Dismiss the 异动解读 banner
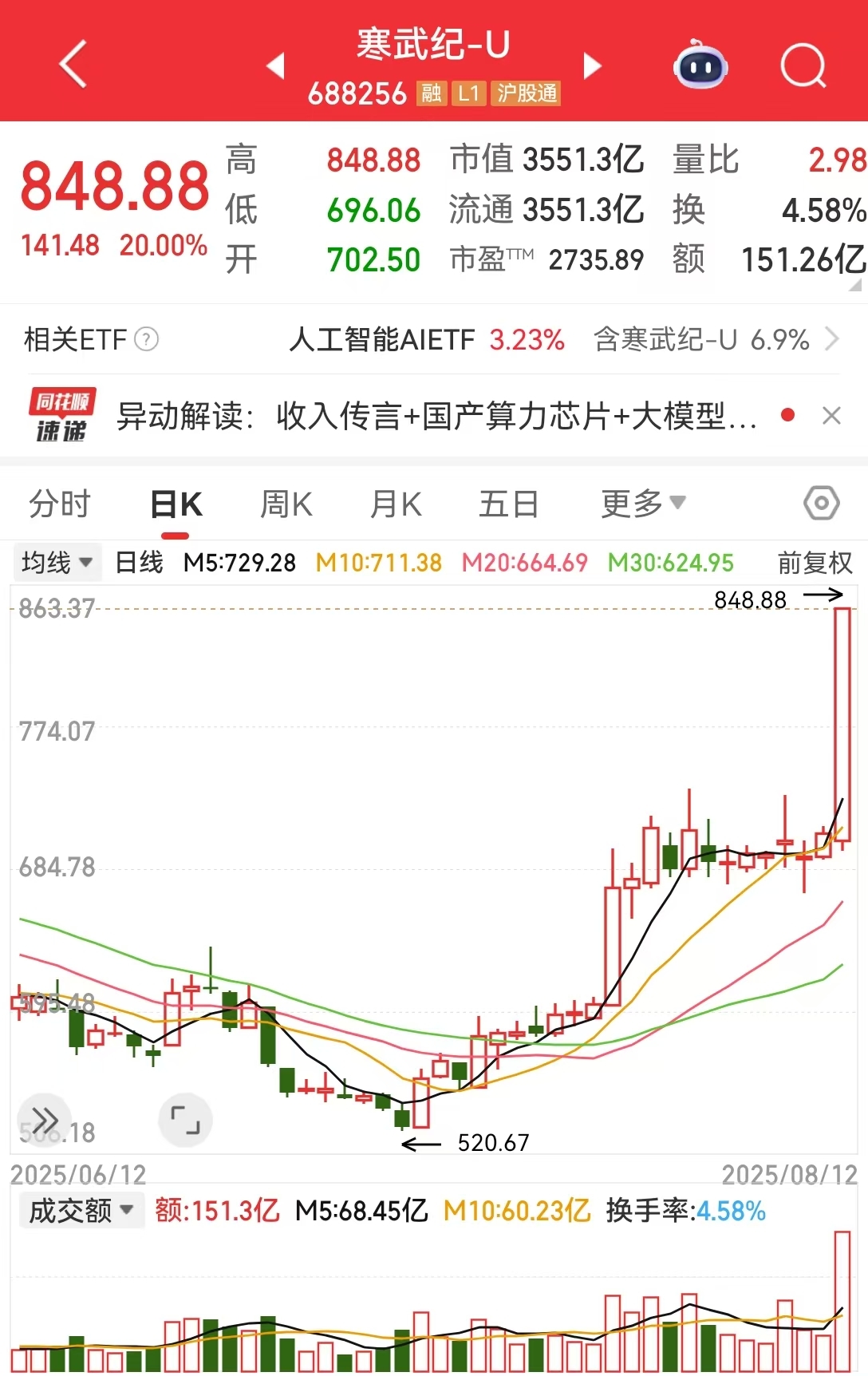The image size is (868, 1376). (x=831, y=416)
